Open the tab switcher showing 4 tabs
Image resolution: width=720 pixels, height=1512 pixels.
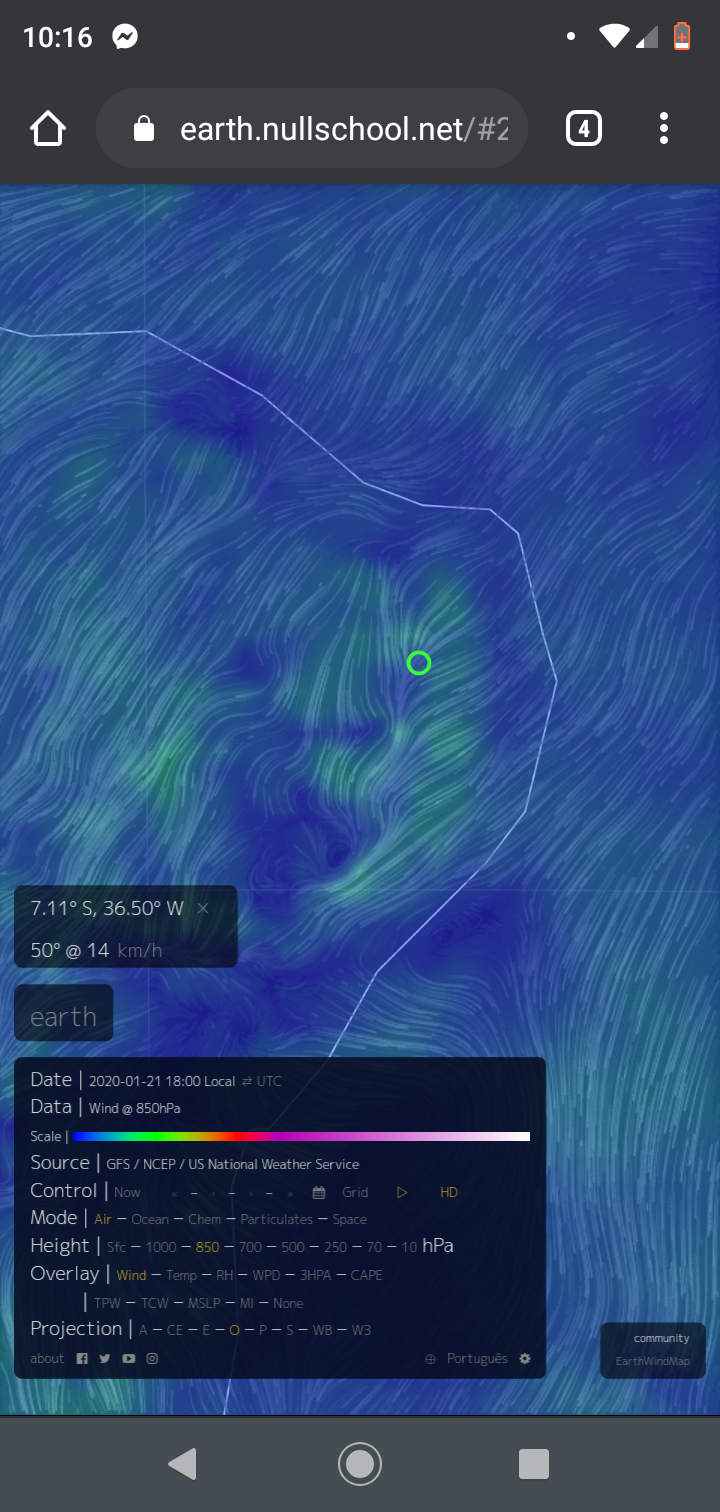tap(584, 128)
